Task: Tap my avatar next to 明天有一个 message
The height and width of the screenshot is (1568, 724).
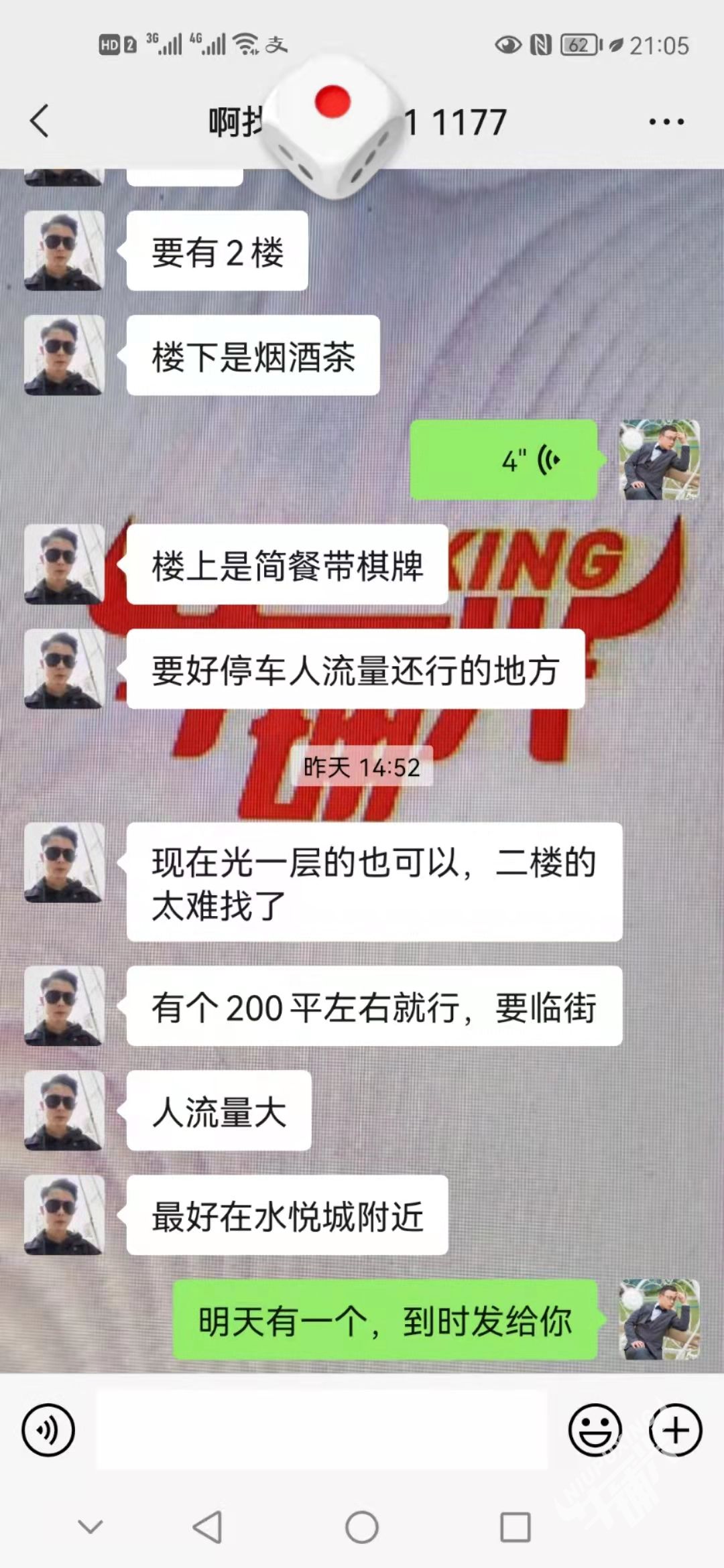Action: tap(659, 1319)
